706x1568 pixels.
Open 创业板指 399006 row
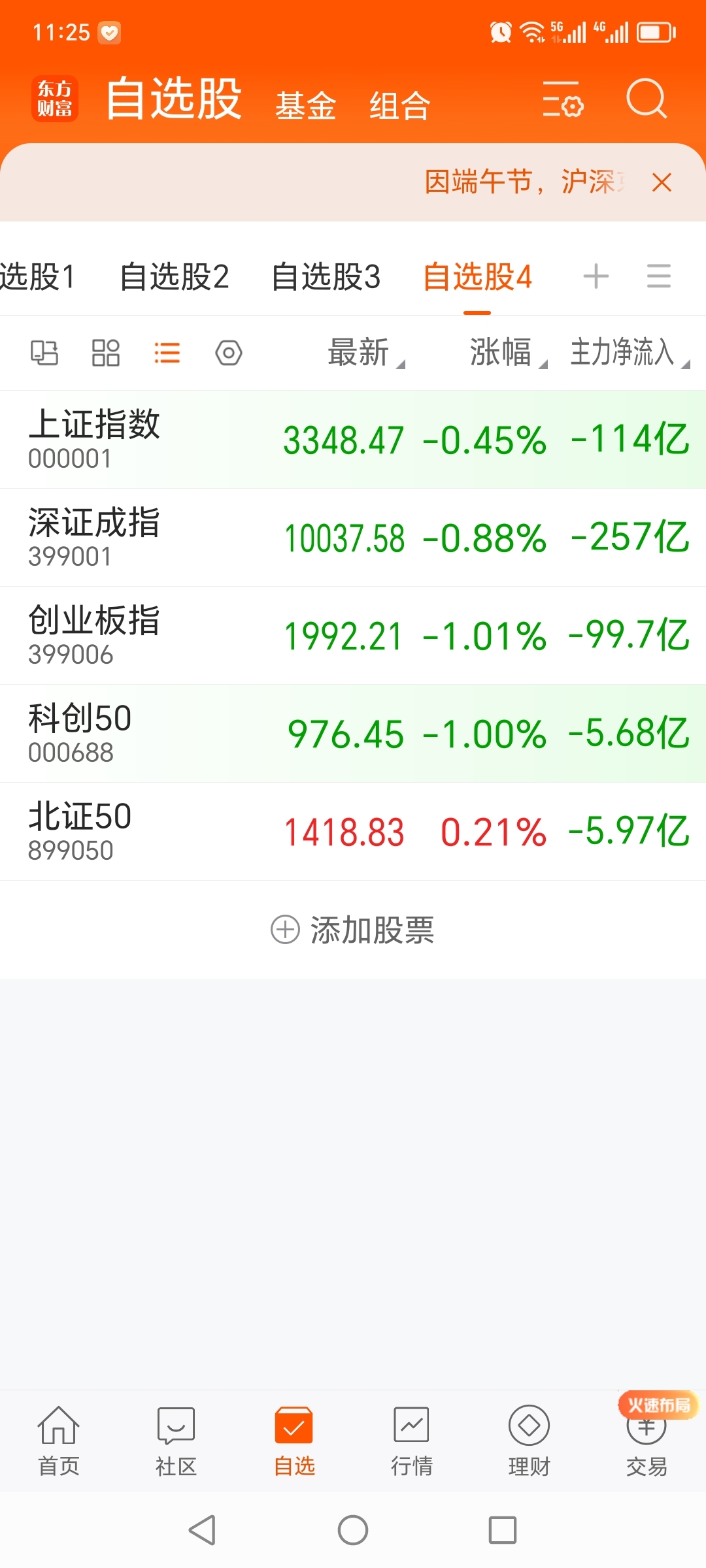[x=353, y=636]
